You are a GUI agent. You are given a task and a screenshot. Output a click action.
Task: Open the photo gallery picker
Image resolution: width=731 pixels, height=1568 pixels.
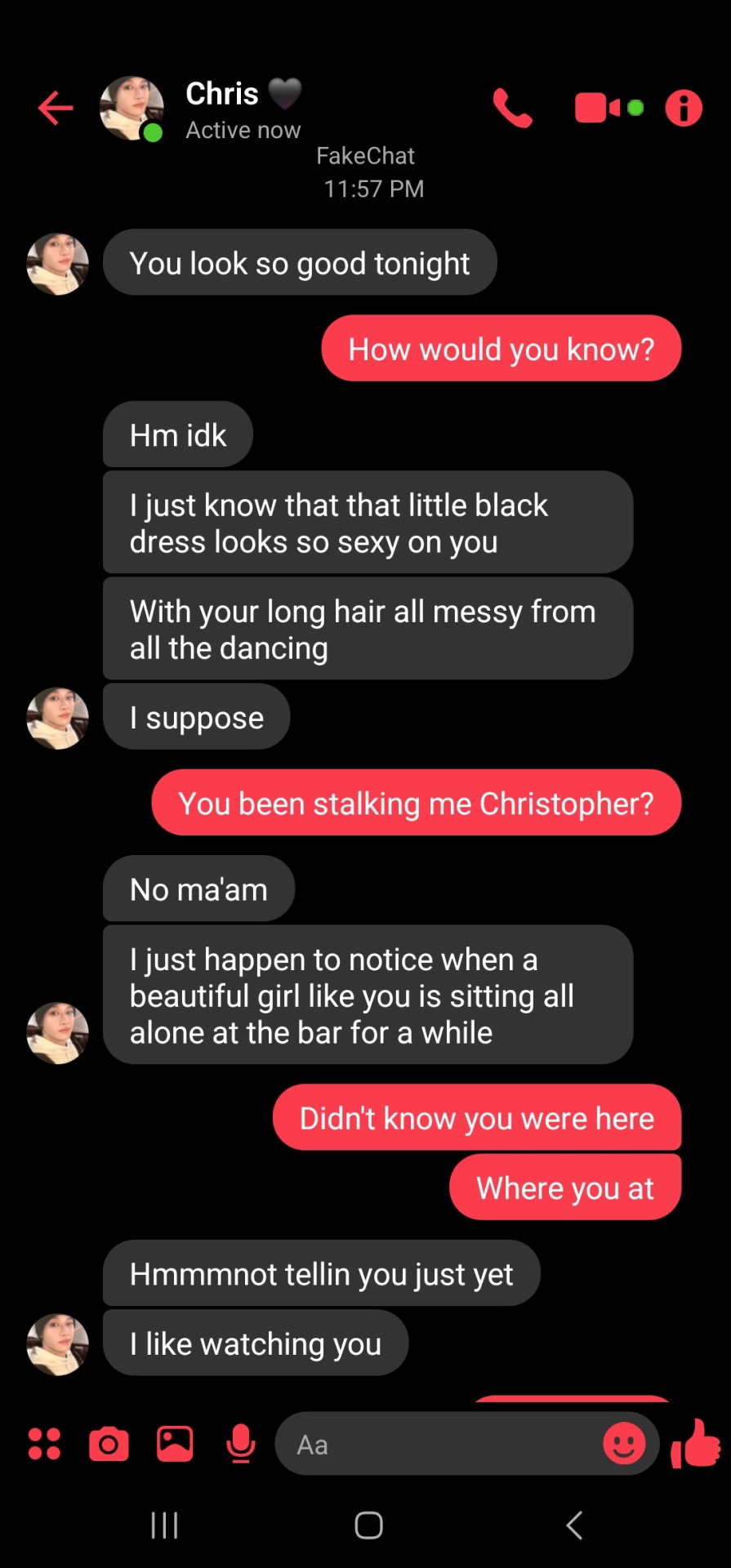(175, 1444)
